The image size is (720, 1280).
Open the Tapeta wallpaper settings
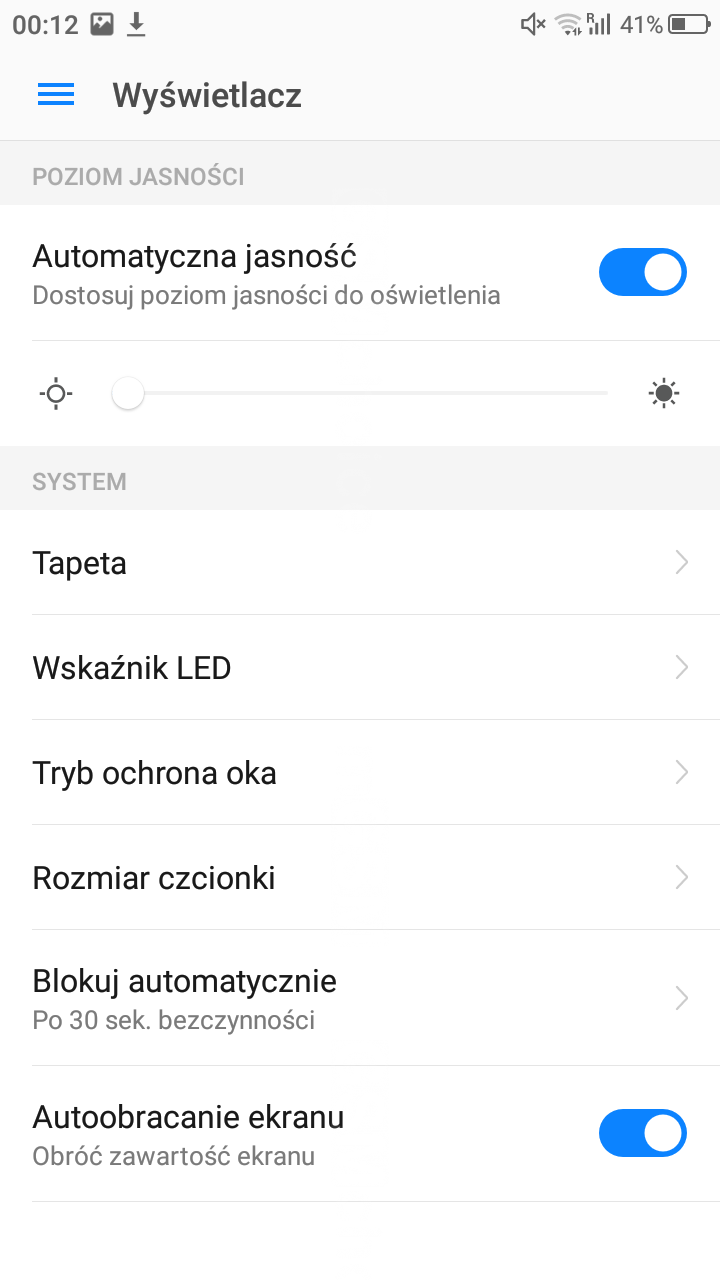(x=360, y=563)
